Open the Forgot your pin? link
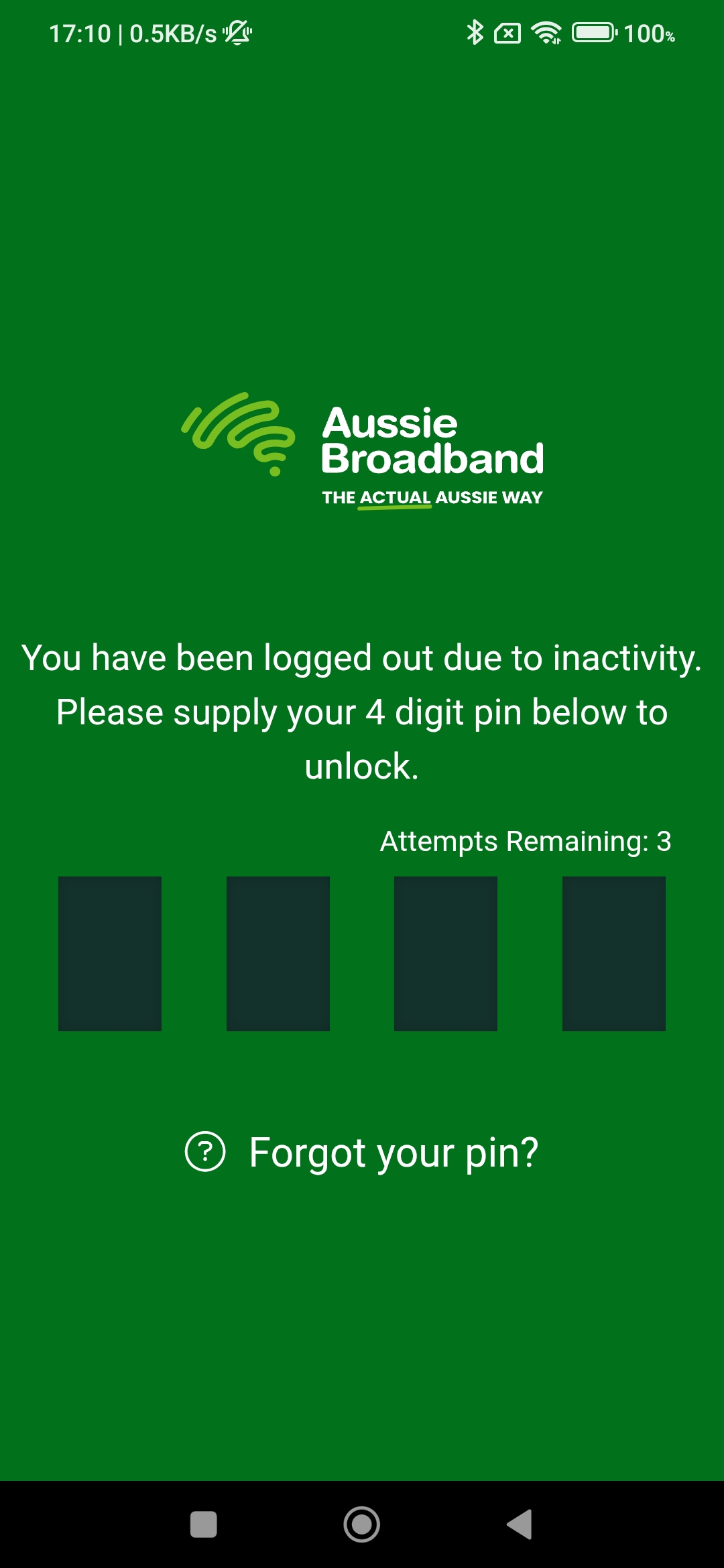The image size is (724, 1568). click(362, 1152)
